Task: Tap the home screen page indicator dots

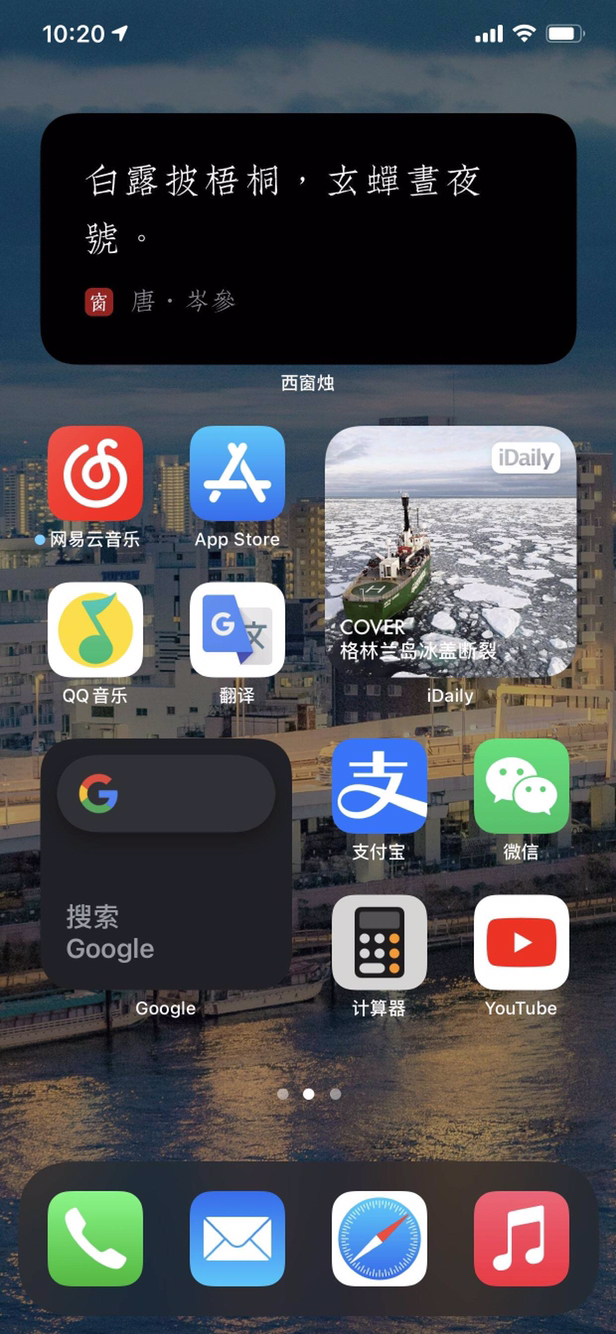Action: [308, 1094]
